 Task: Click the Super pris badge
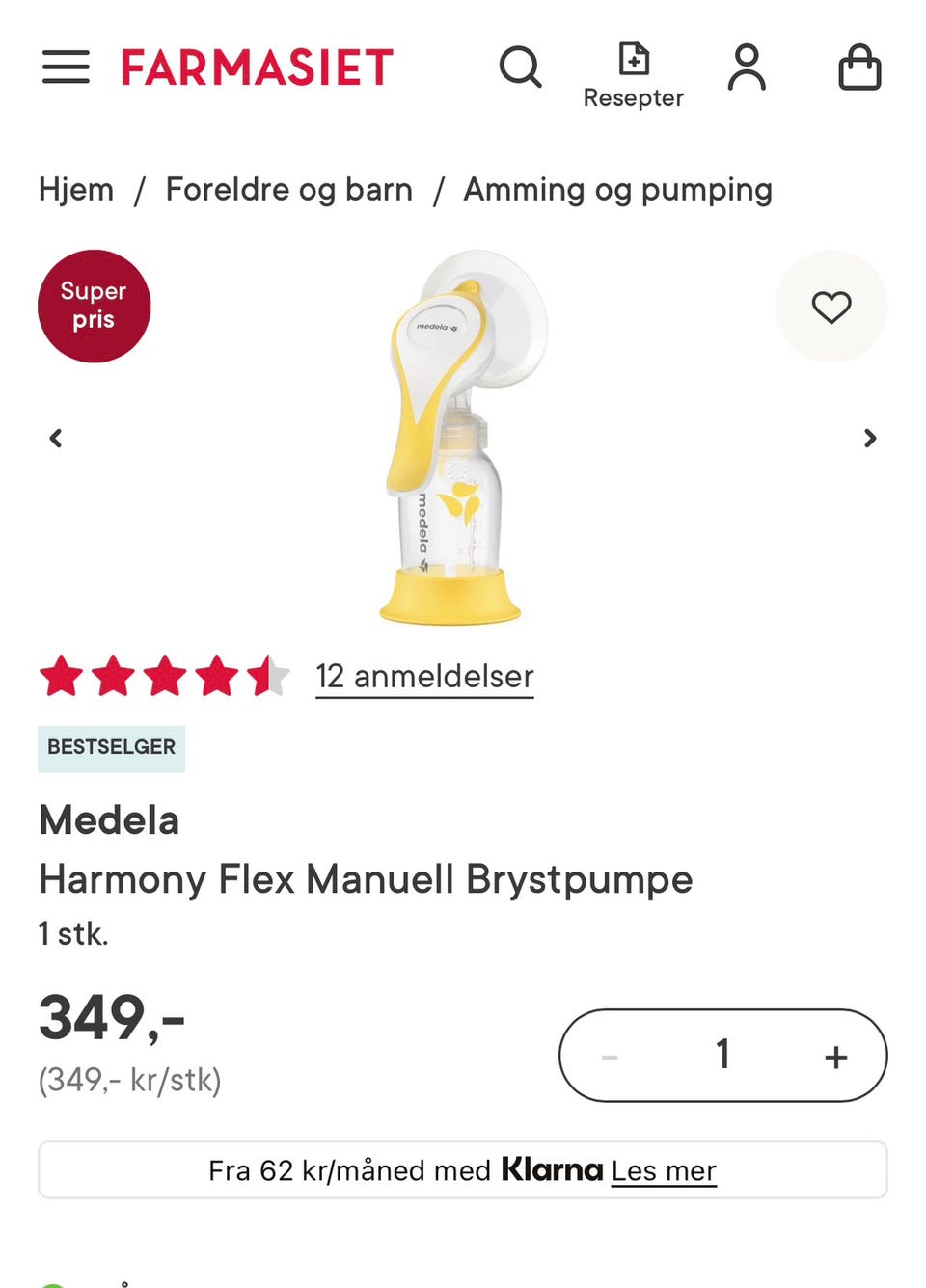(94, 306)
